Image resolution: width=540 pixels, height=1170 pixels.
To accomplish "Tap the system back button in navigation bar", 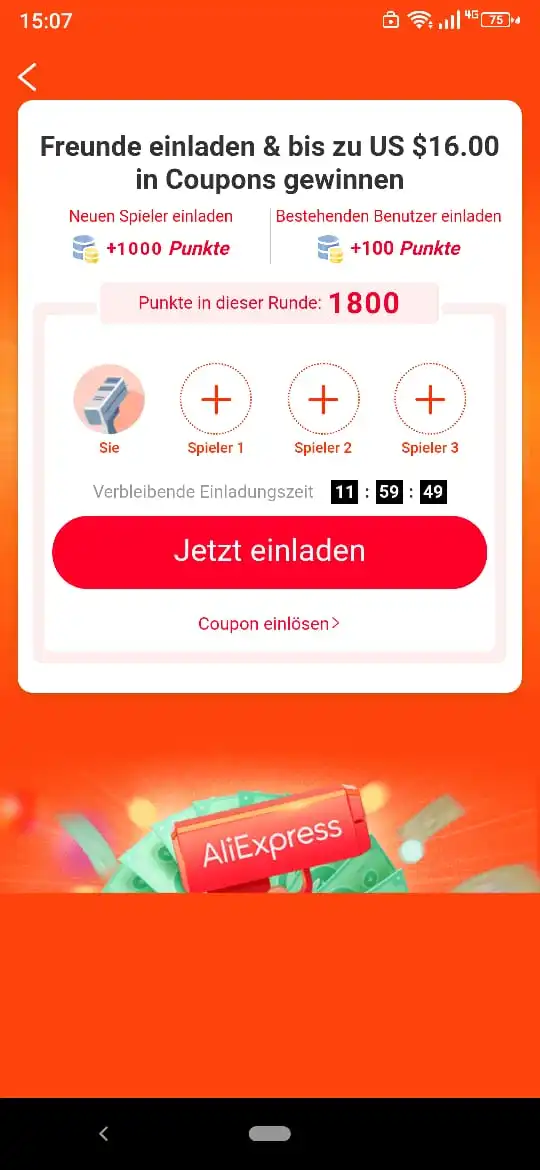I will tap(104, 1133).
